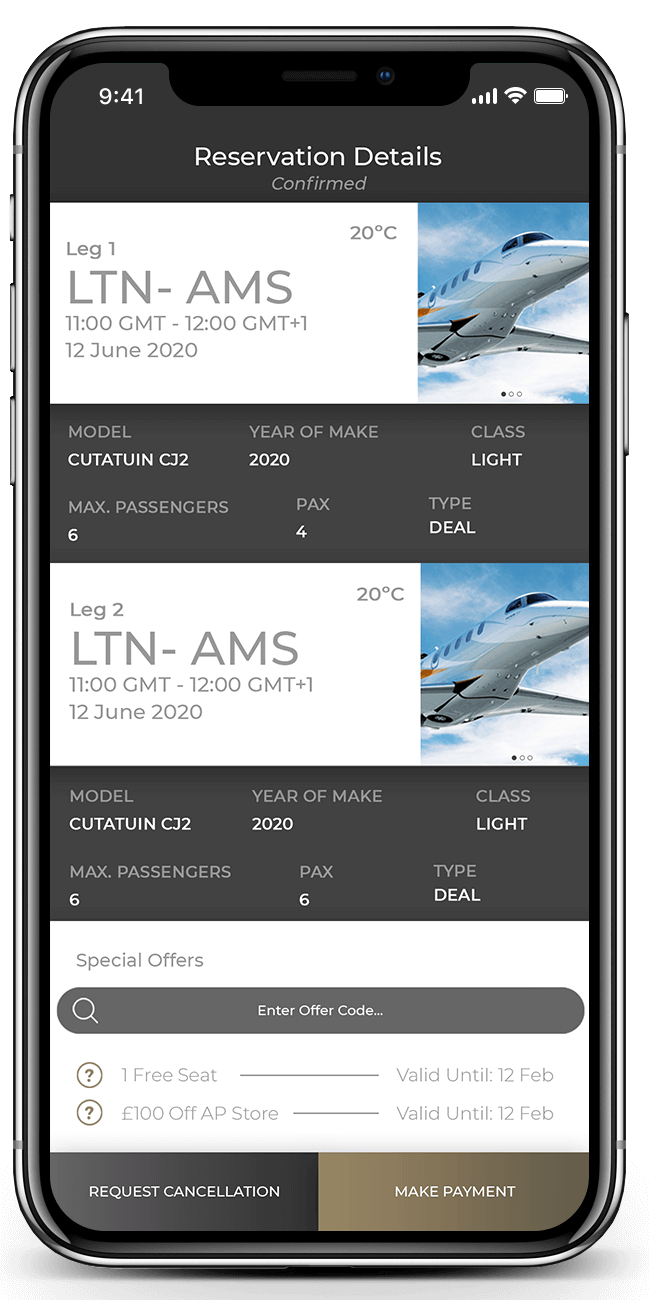Focus the Enter Offer Code field

click(320, 1010)
